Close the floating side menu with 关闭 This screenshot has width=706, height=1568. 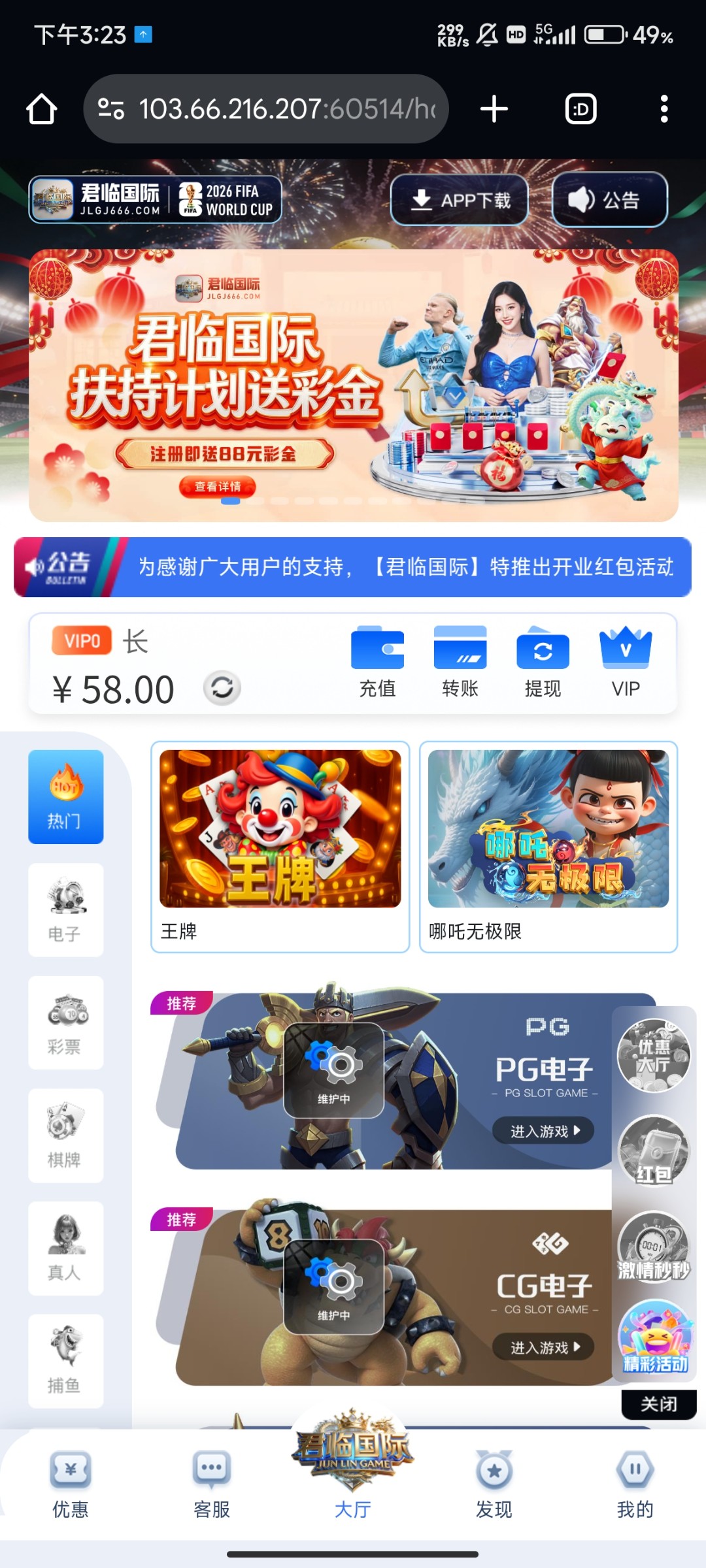click(658, 1404)
